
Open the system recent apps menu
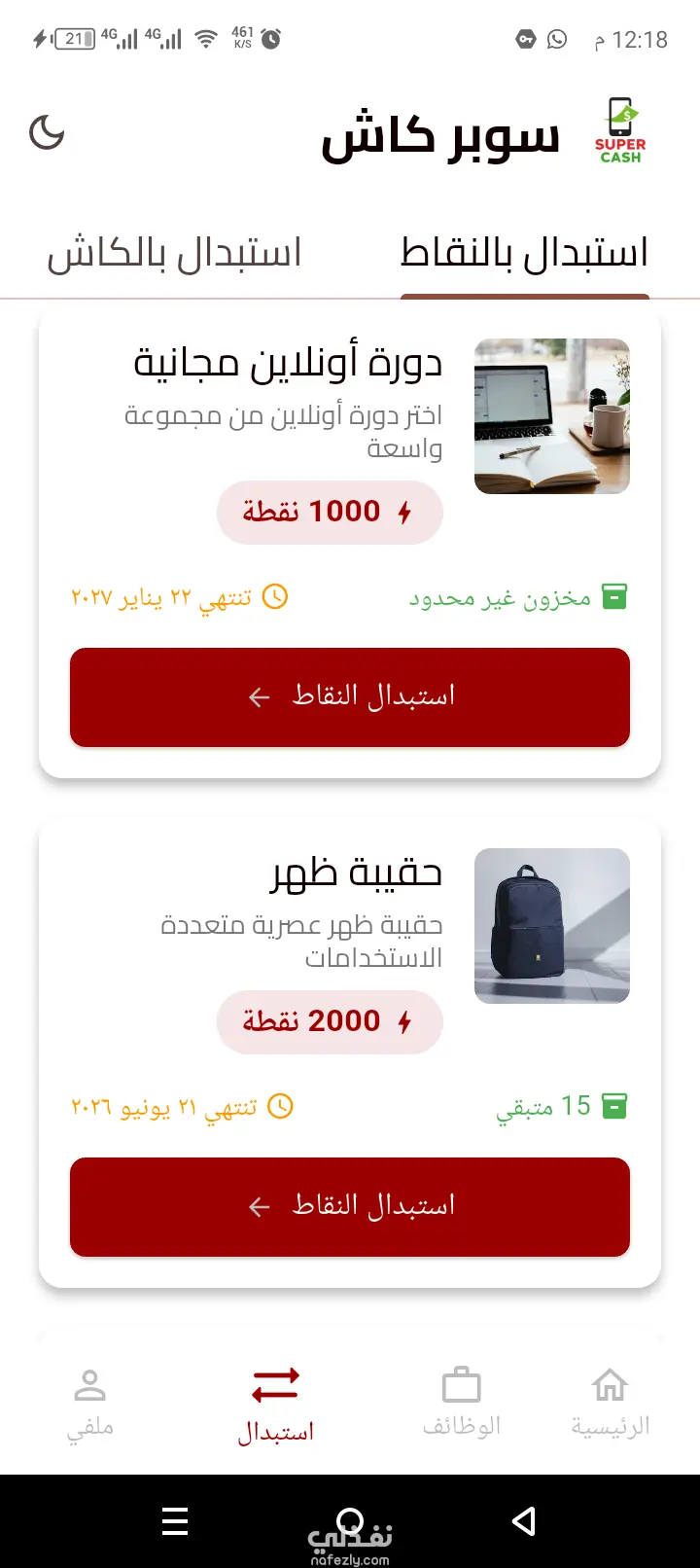pyautogui.click(x=175, y=1520)
